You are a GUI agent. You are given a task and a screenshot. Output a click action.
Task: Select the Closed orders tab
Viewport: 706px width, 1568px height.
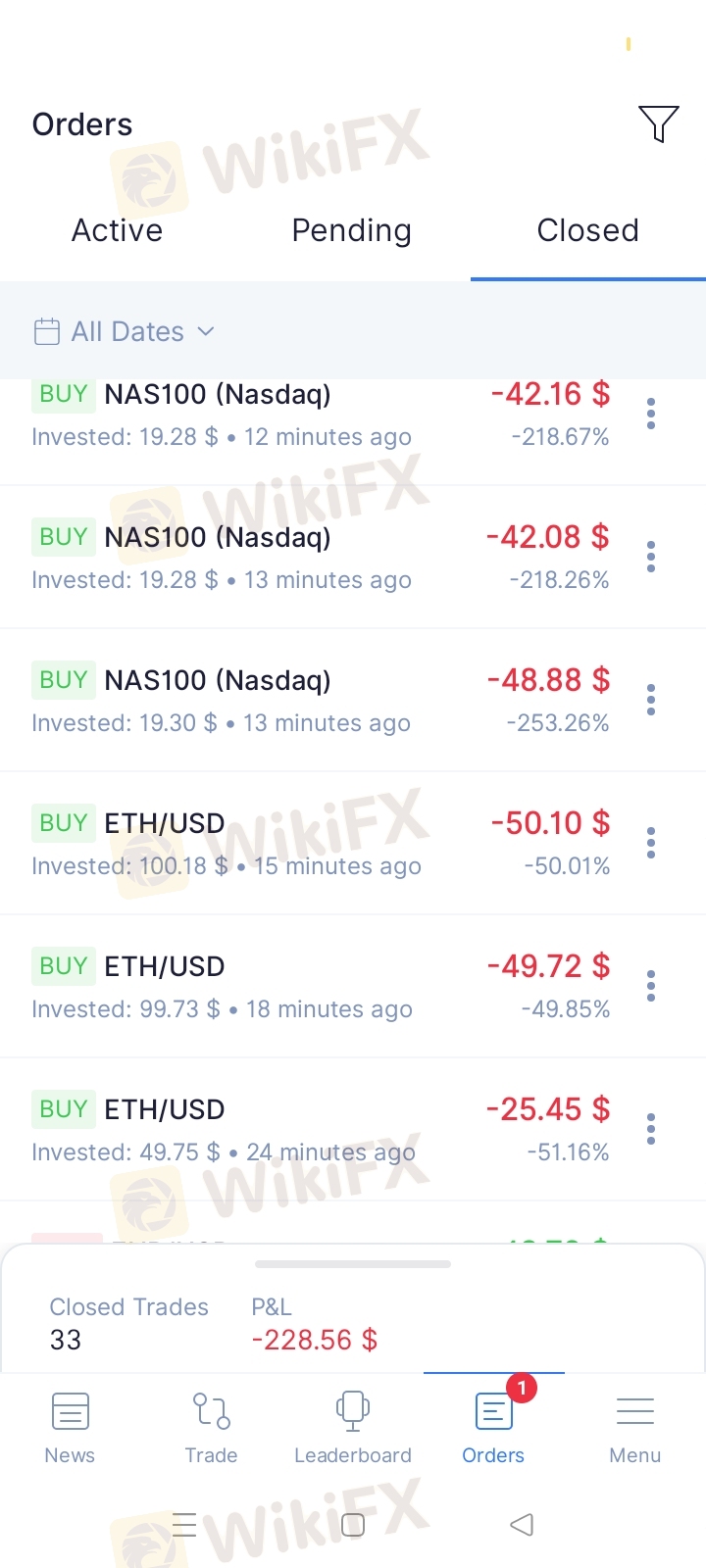(x=588, y=230)
